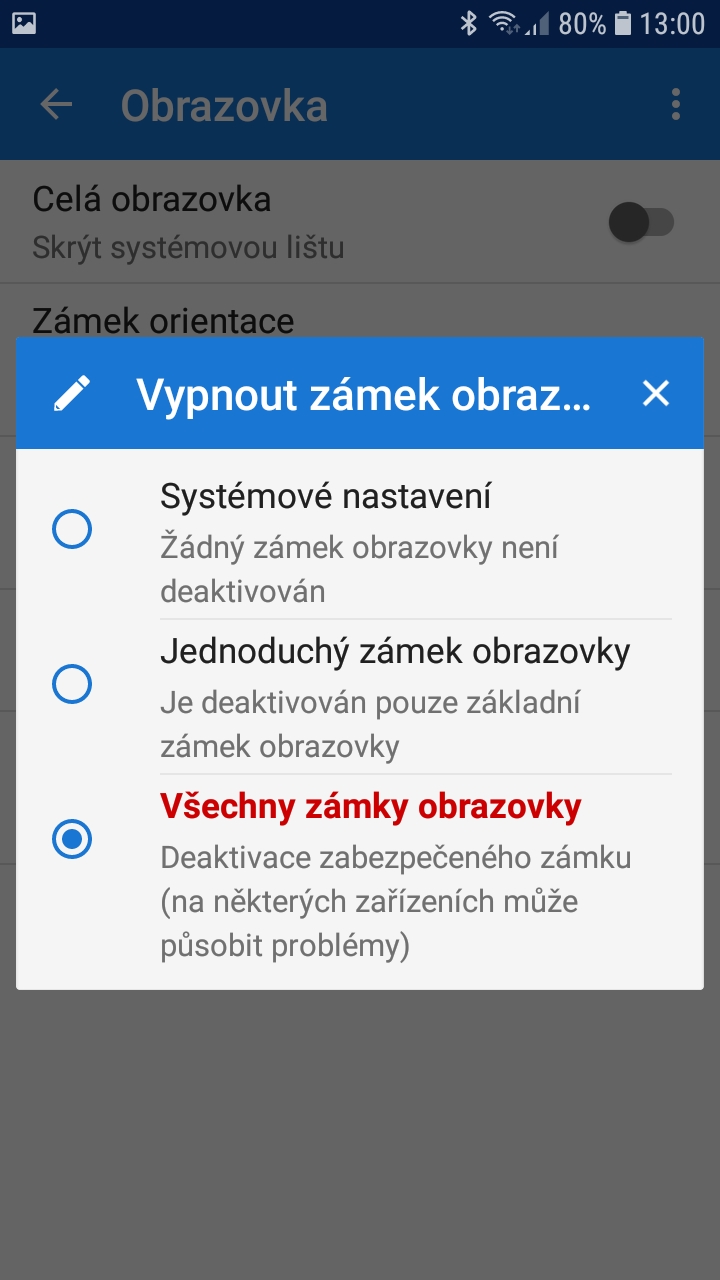Select Systémové nastavení option

tap(72, 529)
